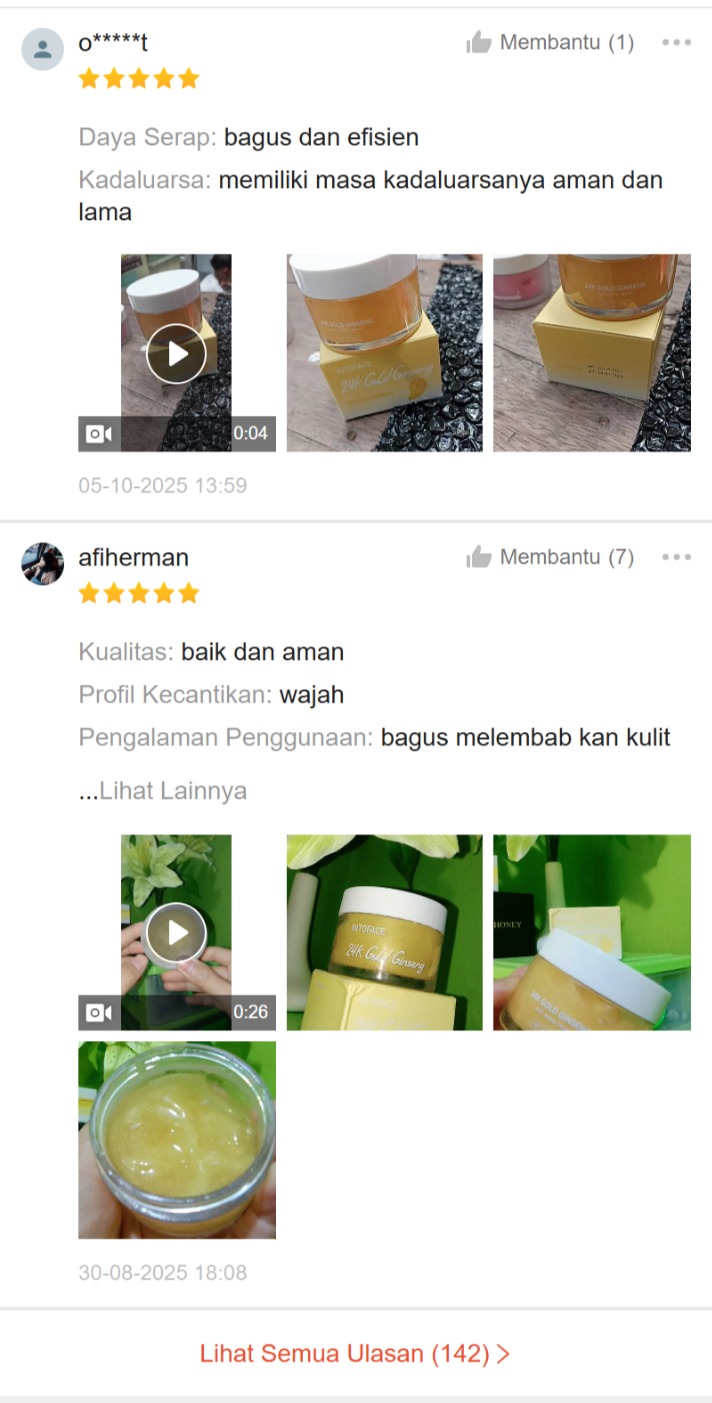This screenshot has width=712, height=1403.
Task: Expand review with Lihat Lainnya
Action: (x=163, y=791)
